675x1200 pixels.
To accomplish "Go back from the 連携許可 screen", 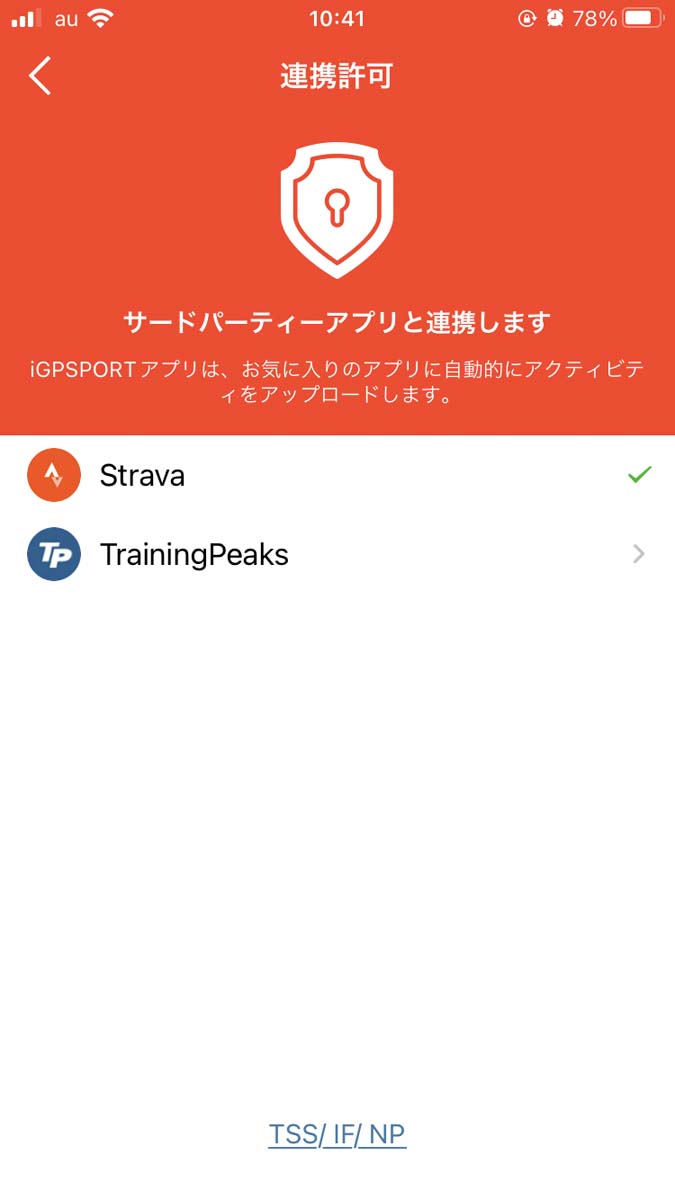I will [39, 76].
